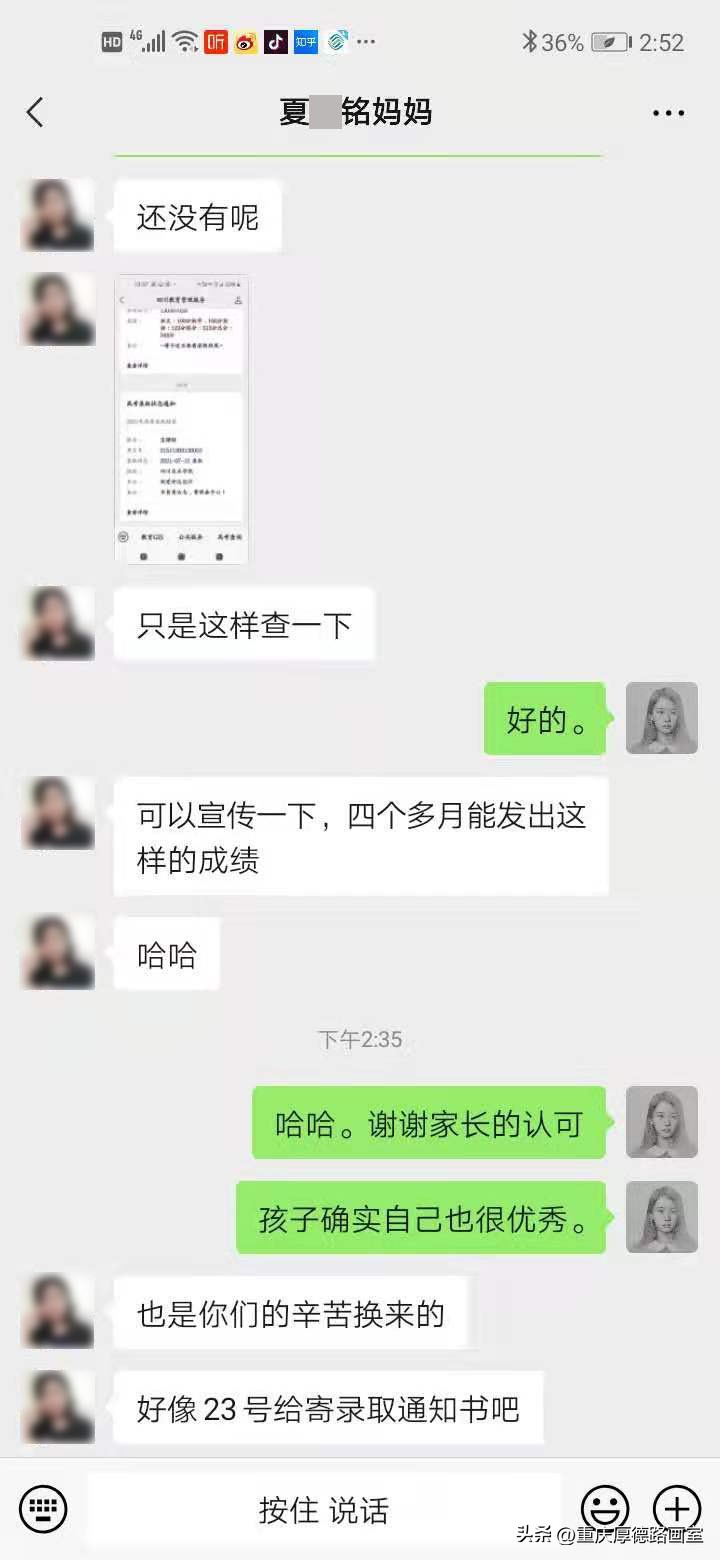Open the chat settings via three-dot menu
720x1560 pixels.
(x=666, y=112)
